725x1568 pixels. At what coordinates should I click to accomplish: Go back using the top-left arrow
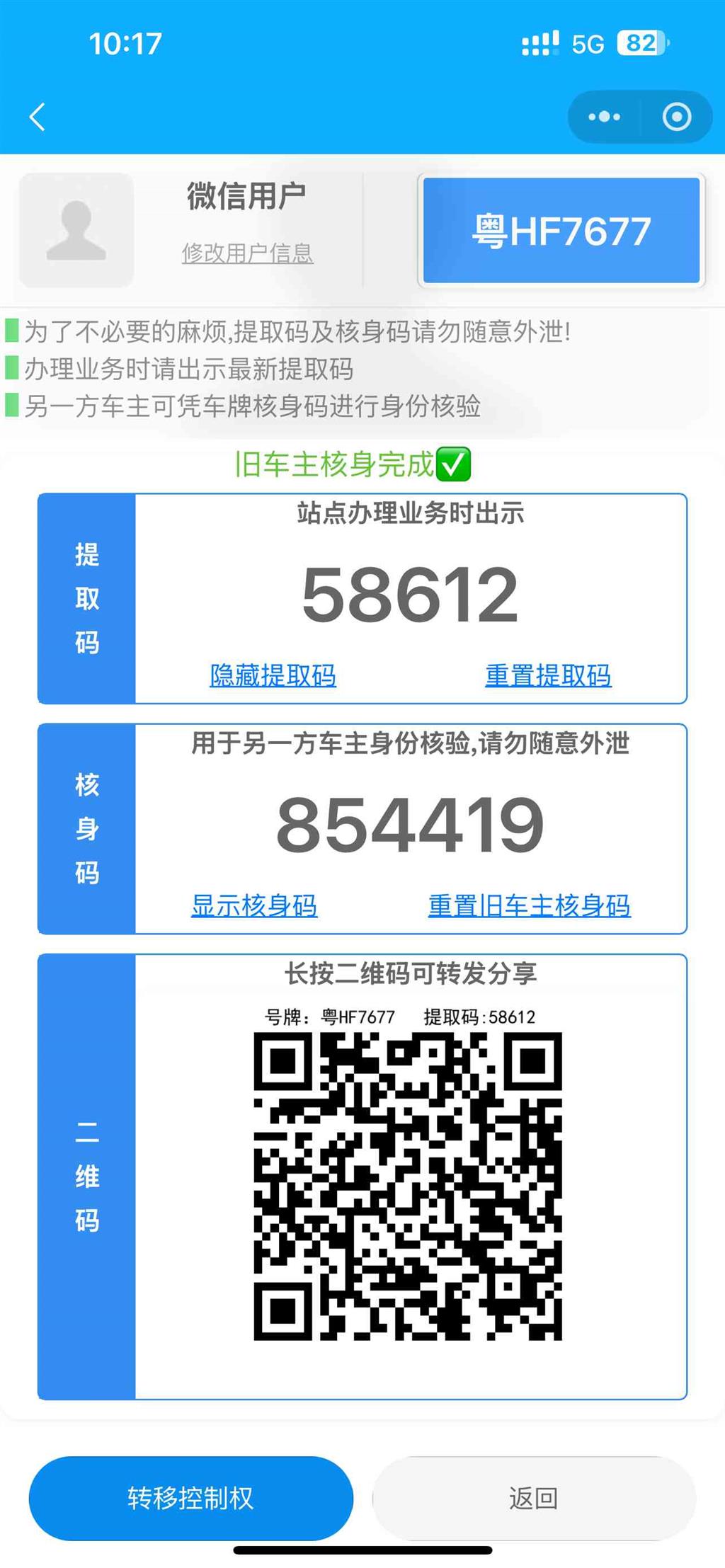tap(38, 117)
